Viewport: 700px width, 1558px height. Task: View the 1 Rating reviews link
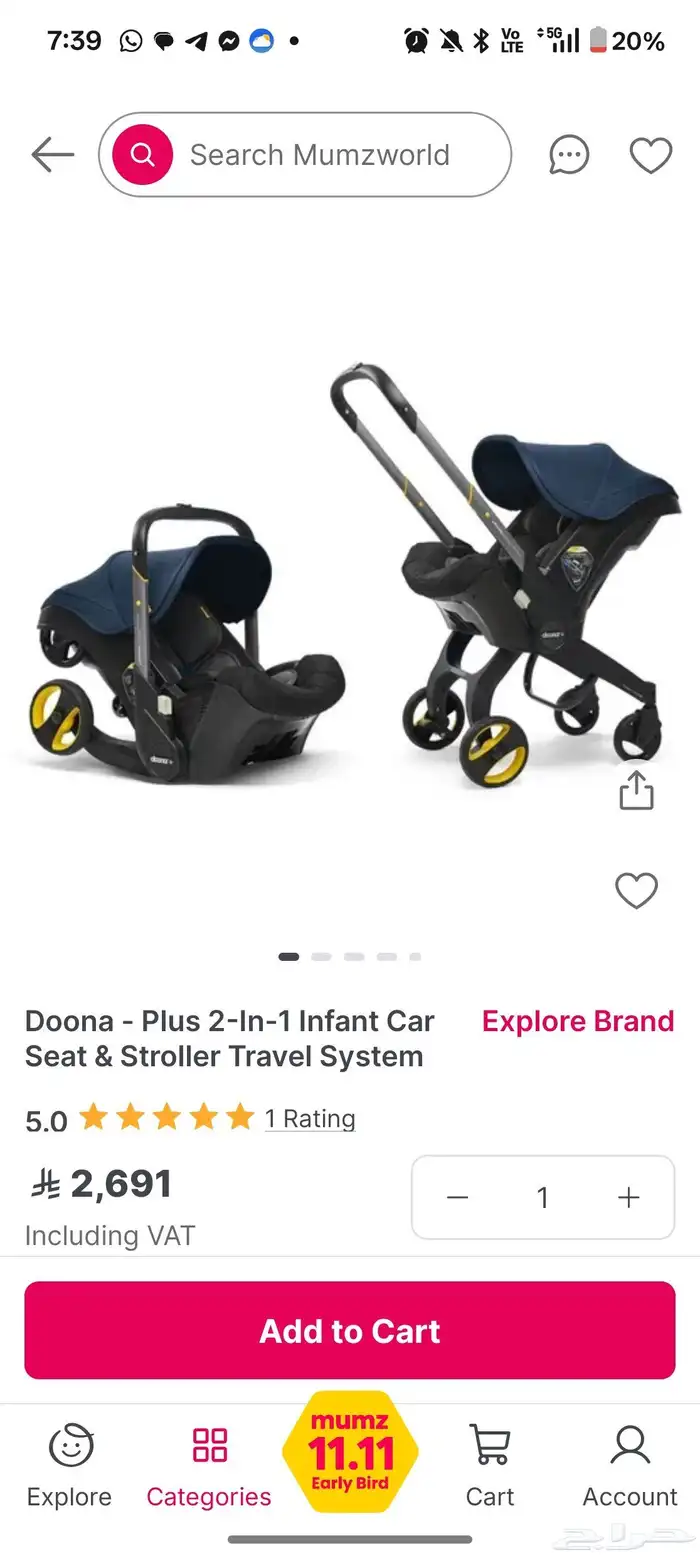click(x=310, y=1118)
